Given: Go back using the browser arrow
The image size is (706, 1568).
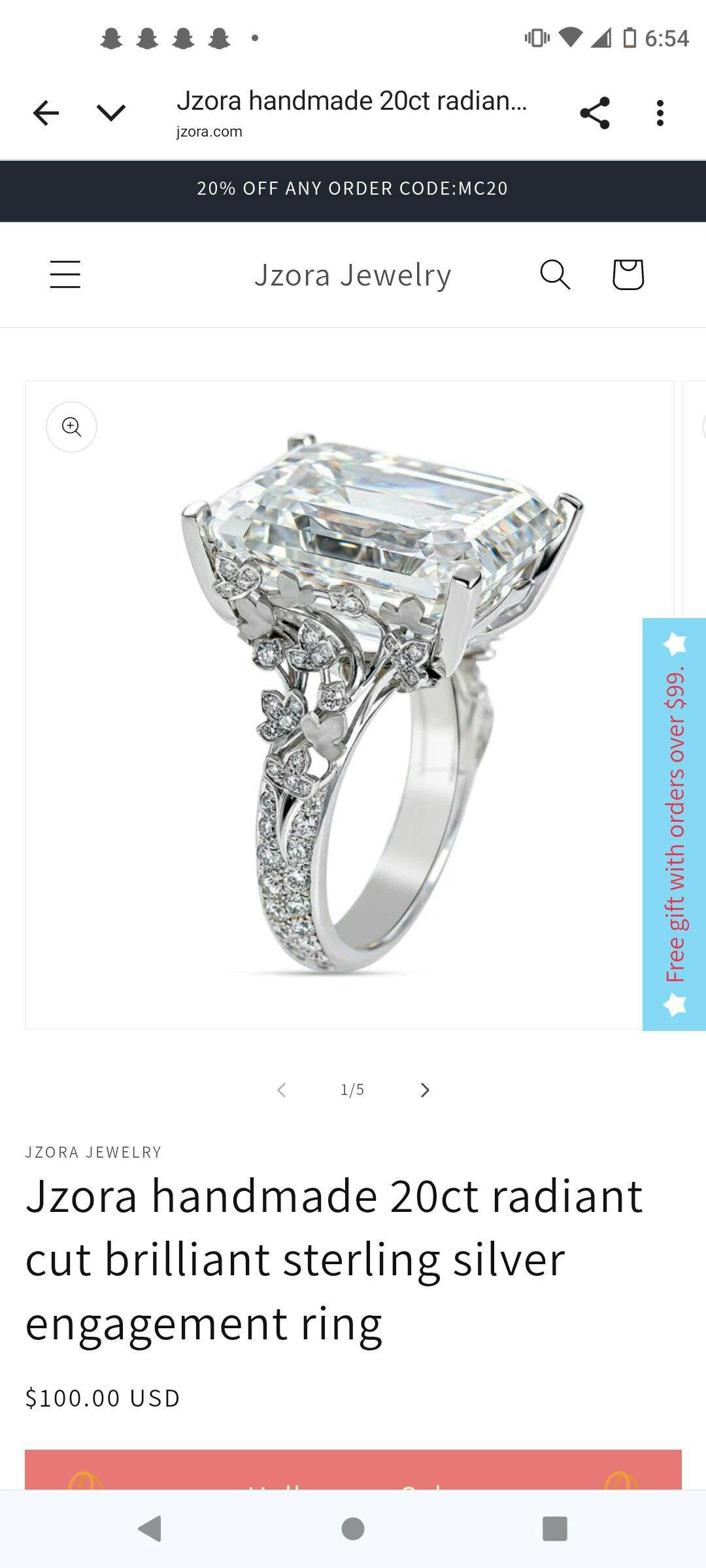Looking at the screenshot, I should pos(46,113).
